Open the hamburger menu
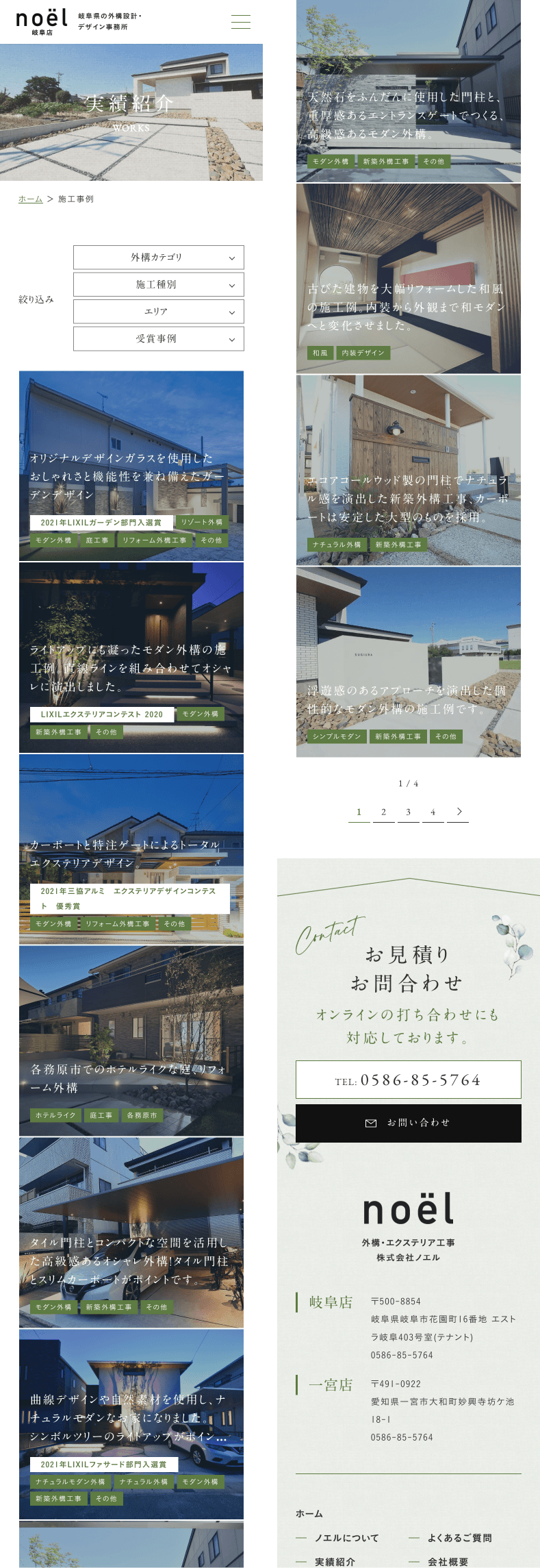 (240, 21)
